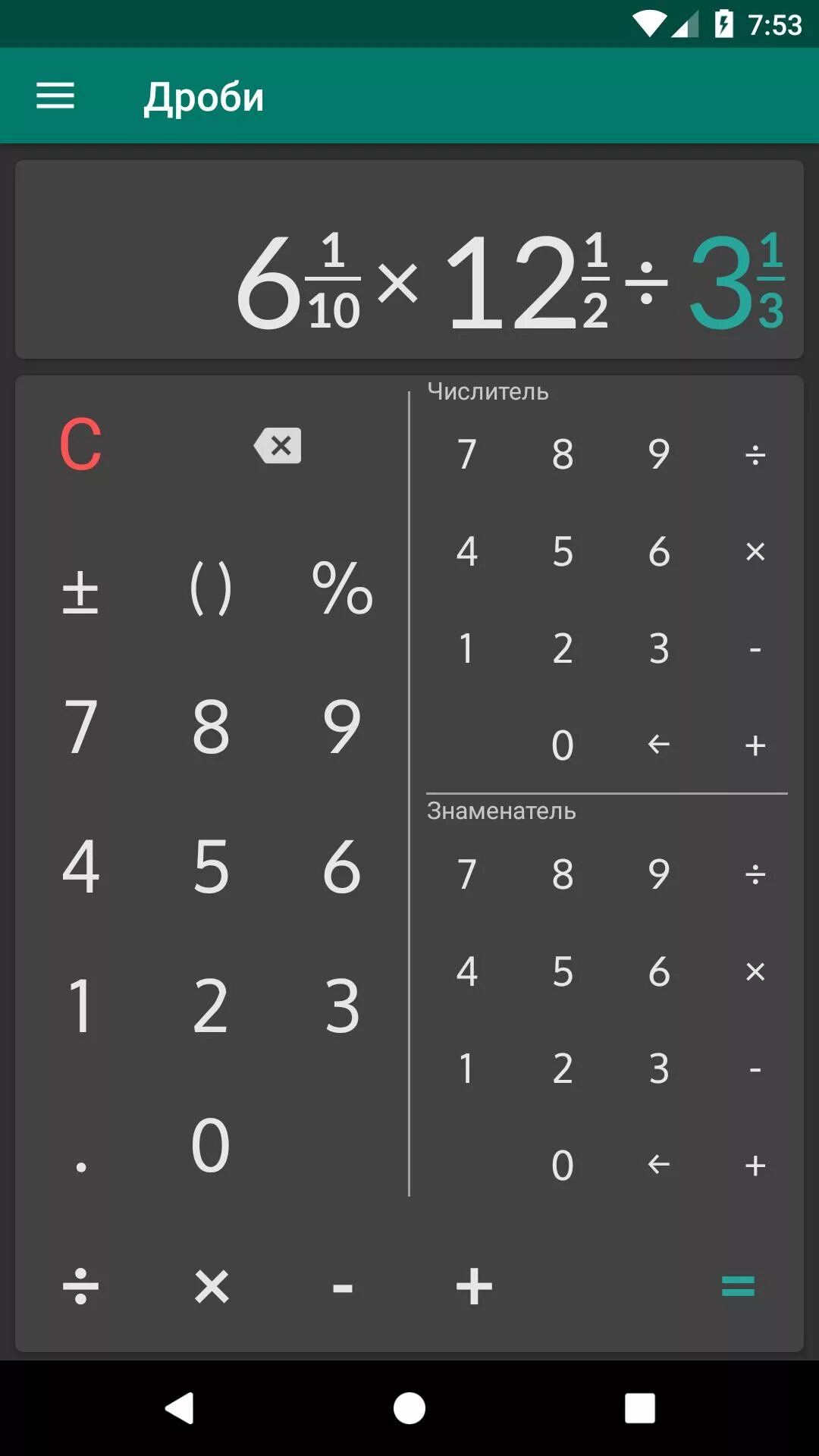The height and width of the screenshot is (1456, 819).
Task: Toggle the plus/minus sign key
Action: (x=80, y=589)
